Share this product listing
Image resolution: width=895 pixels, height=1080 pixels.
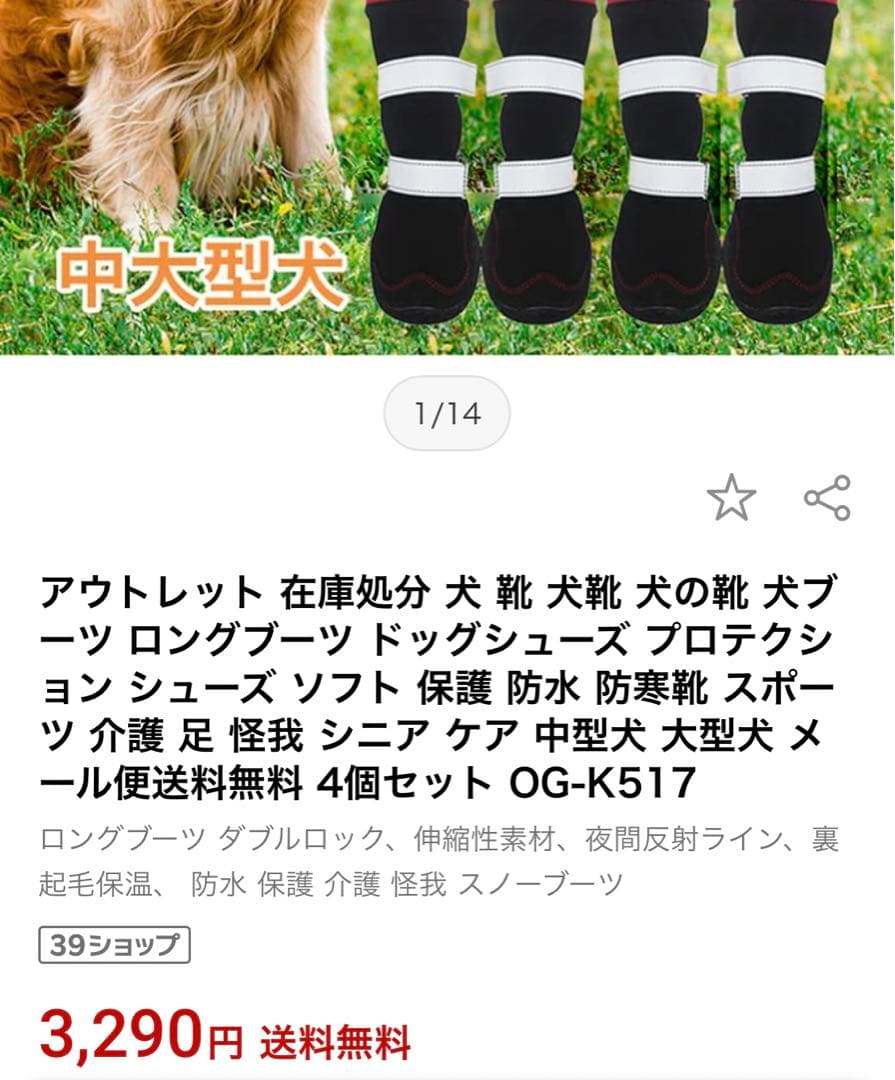click(827, 498)
